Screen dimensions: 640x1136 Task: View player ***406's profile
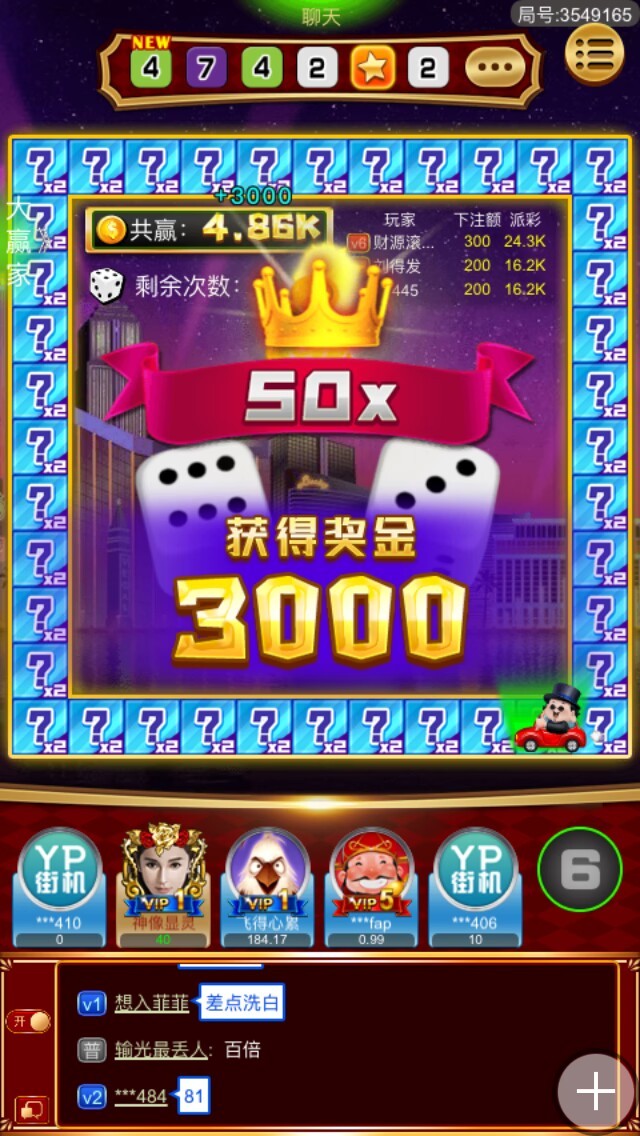(x=475, y=888)
